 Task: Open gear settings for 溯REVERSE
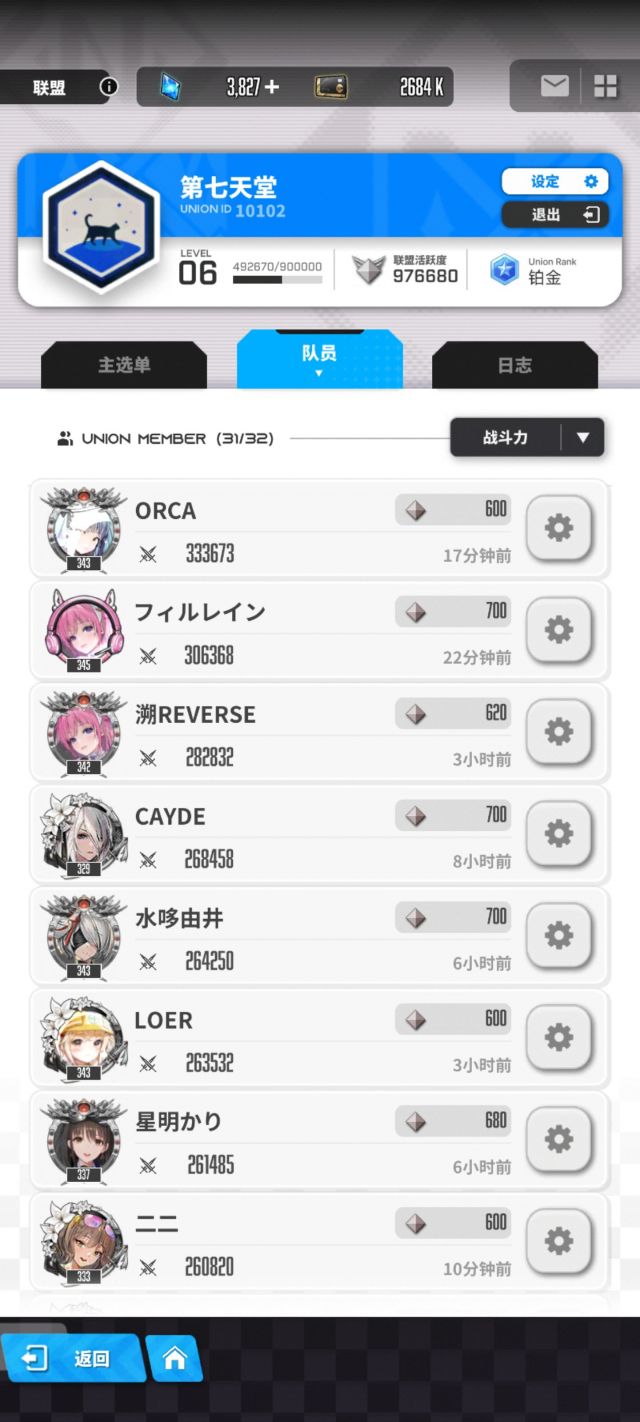click(559, 732)
